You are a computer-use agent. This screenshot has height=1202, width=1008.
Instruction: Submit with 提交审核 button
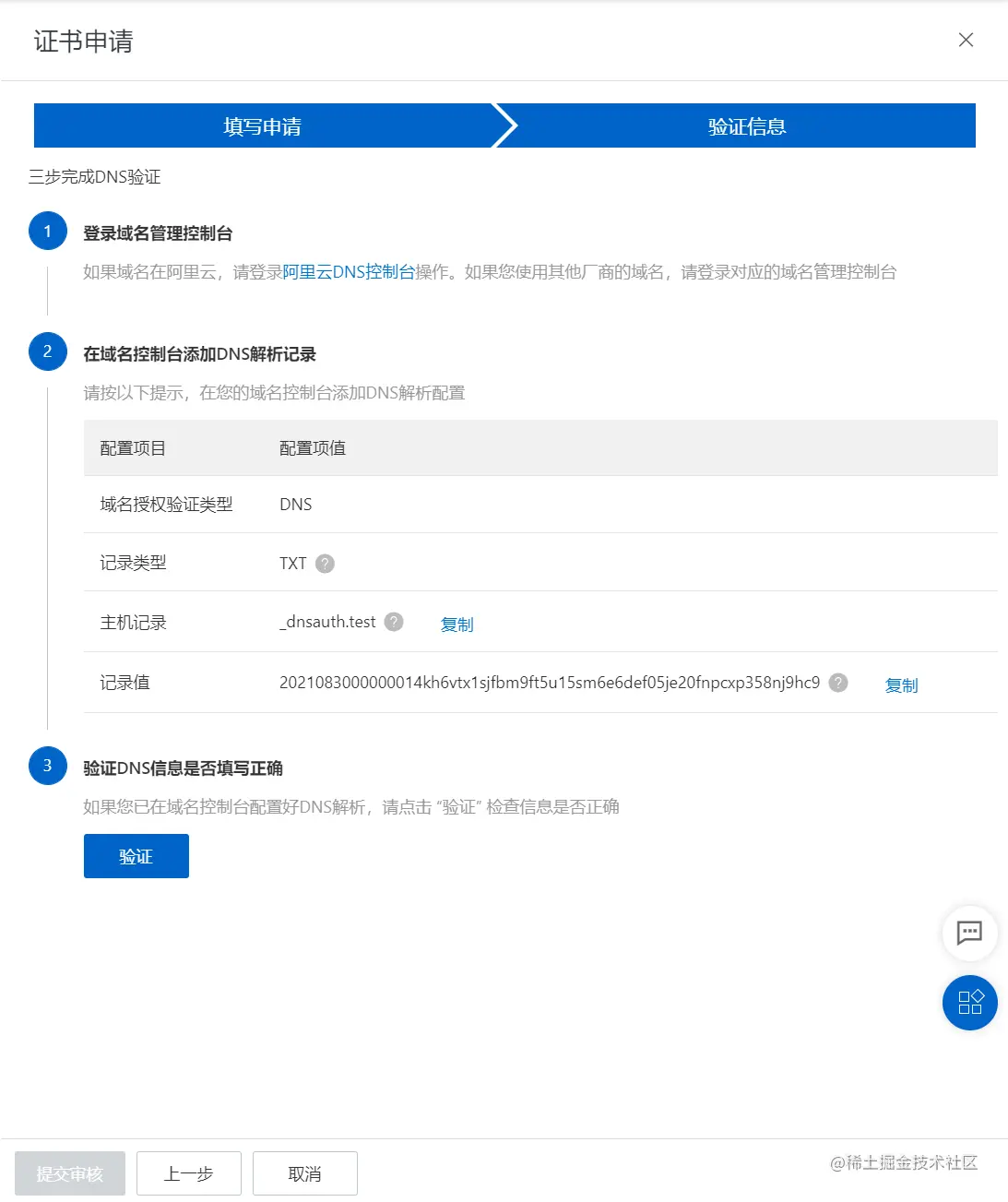tap(70, 1173)
